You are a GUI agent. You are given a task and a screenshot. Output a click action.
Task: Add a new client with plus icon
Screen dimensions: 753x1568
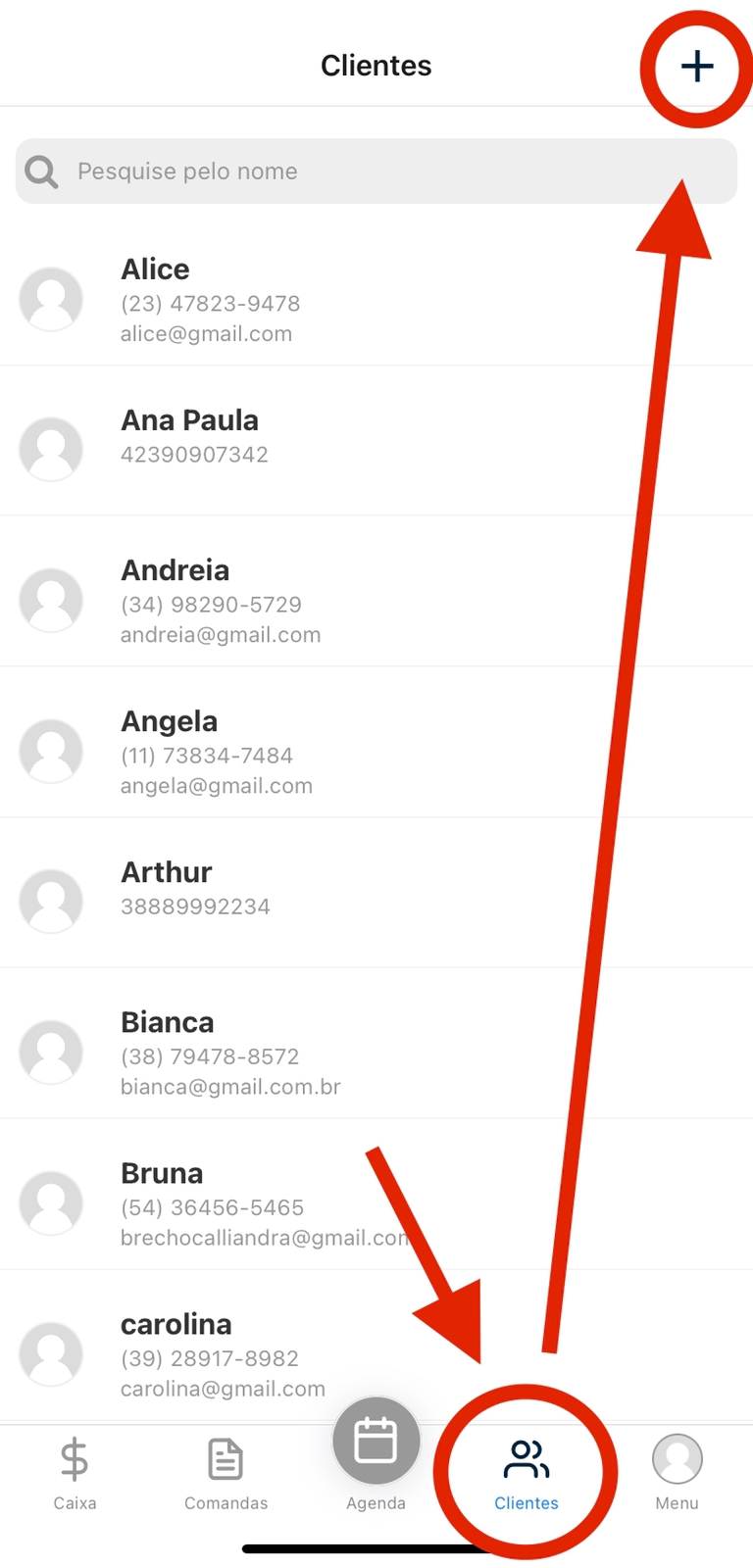[697, 67]
